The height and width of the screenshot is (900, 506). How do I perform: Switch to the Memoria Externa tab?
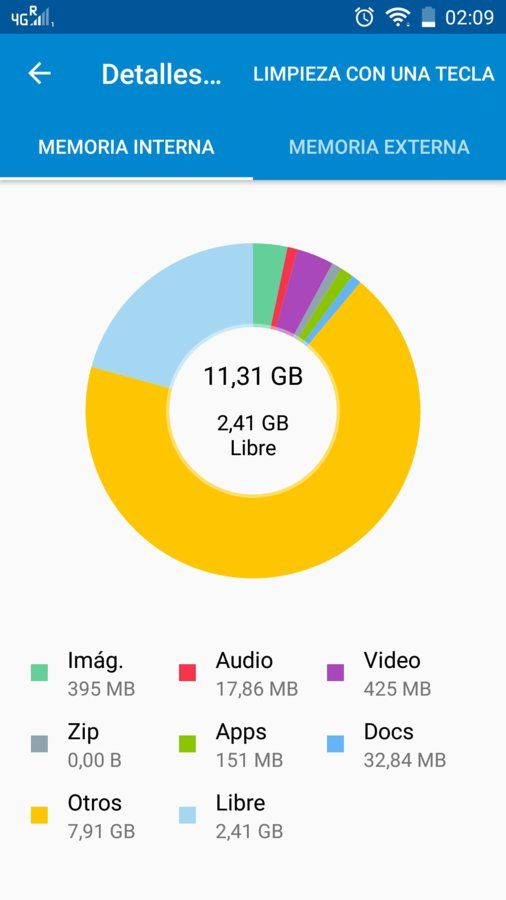click(379, 147)
